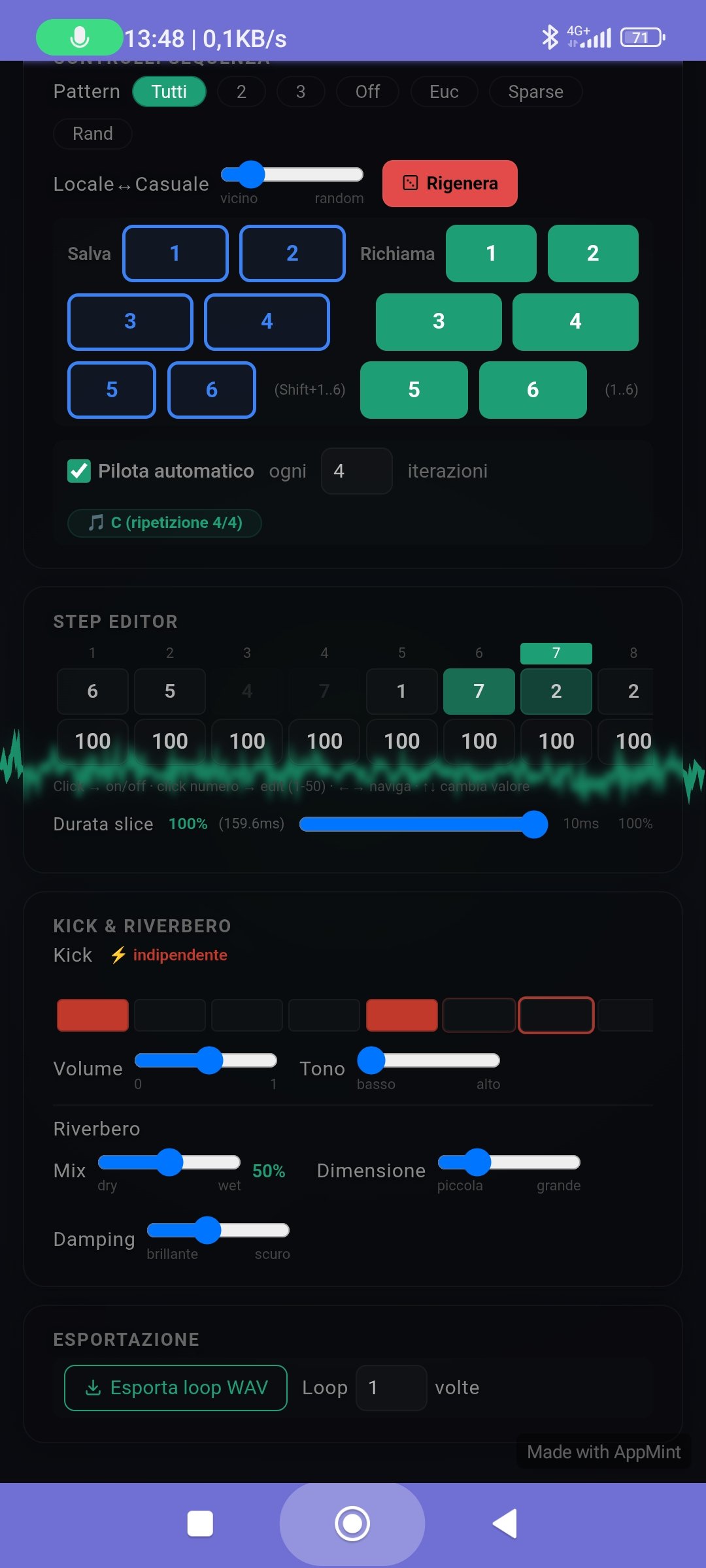Recall sequence from Richiama slot 5
The image size is (706, 1568).
(414, 390)
